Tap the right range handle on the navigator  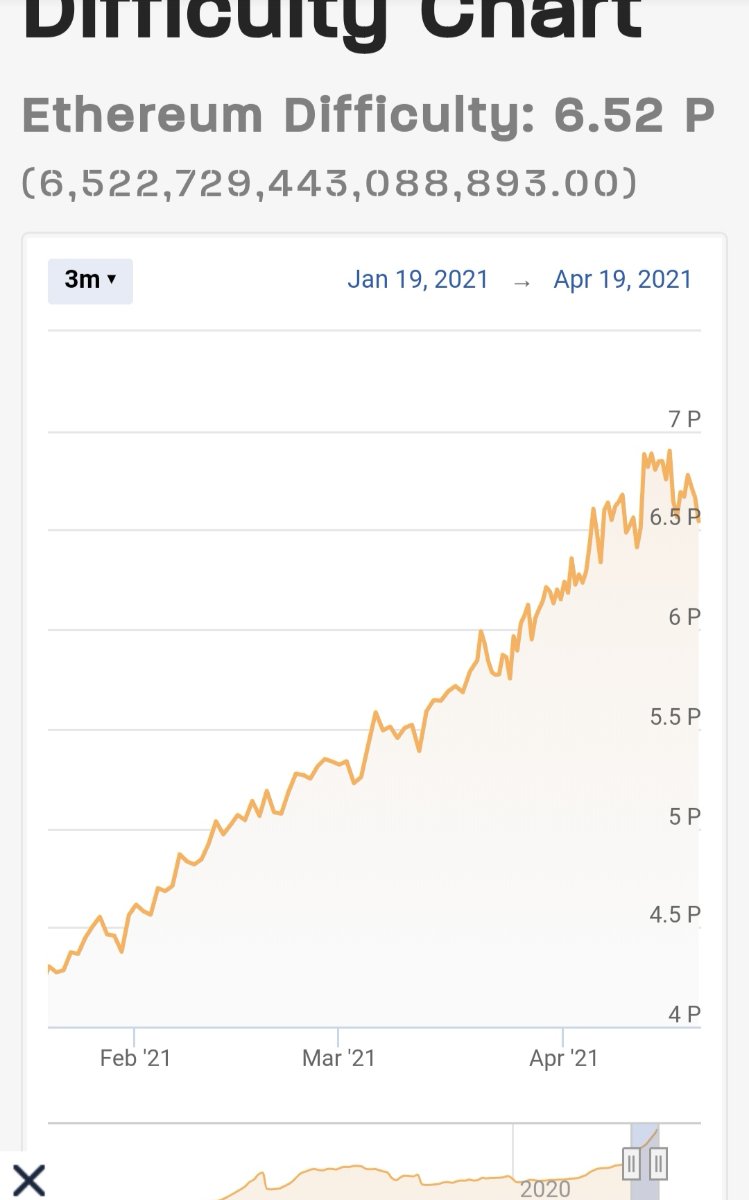pyautogui.click(x=659, y=1163)
